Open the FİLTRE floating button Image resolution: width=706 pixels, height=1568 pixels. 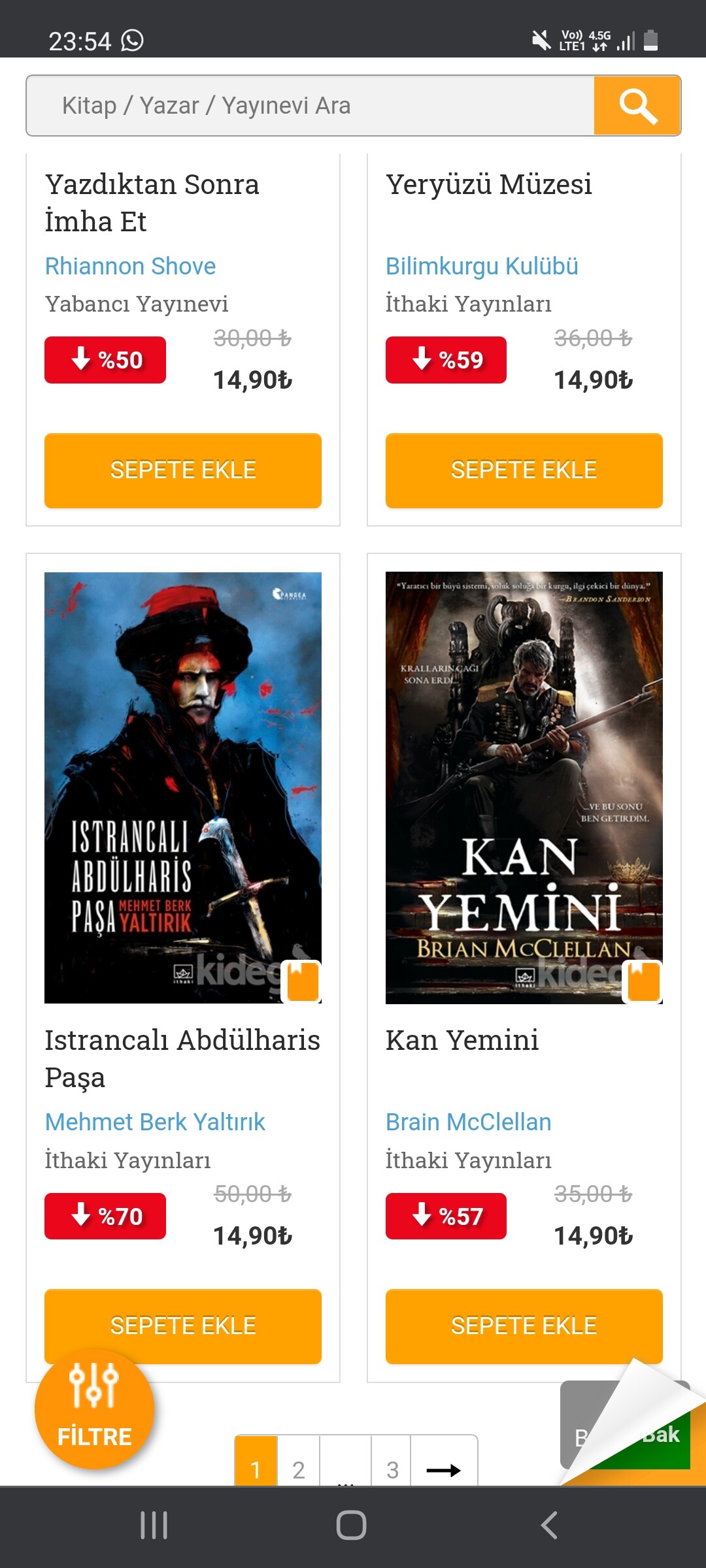(x=95, y=1409)
